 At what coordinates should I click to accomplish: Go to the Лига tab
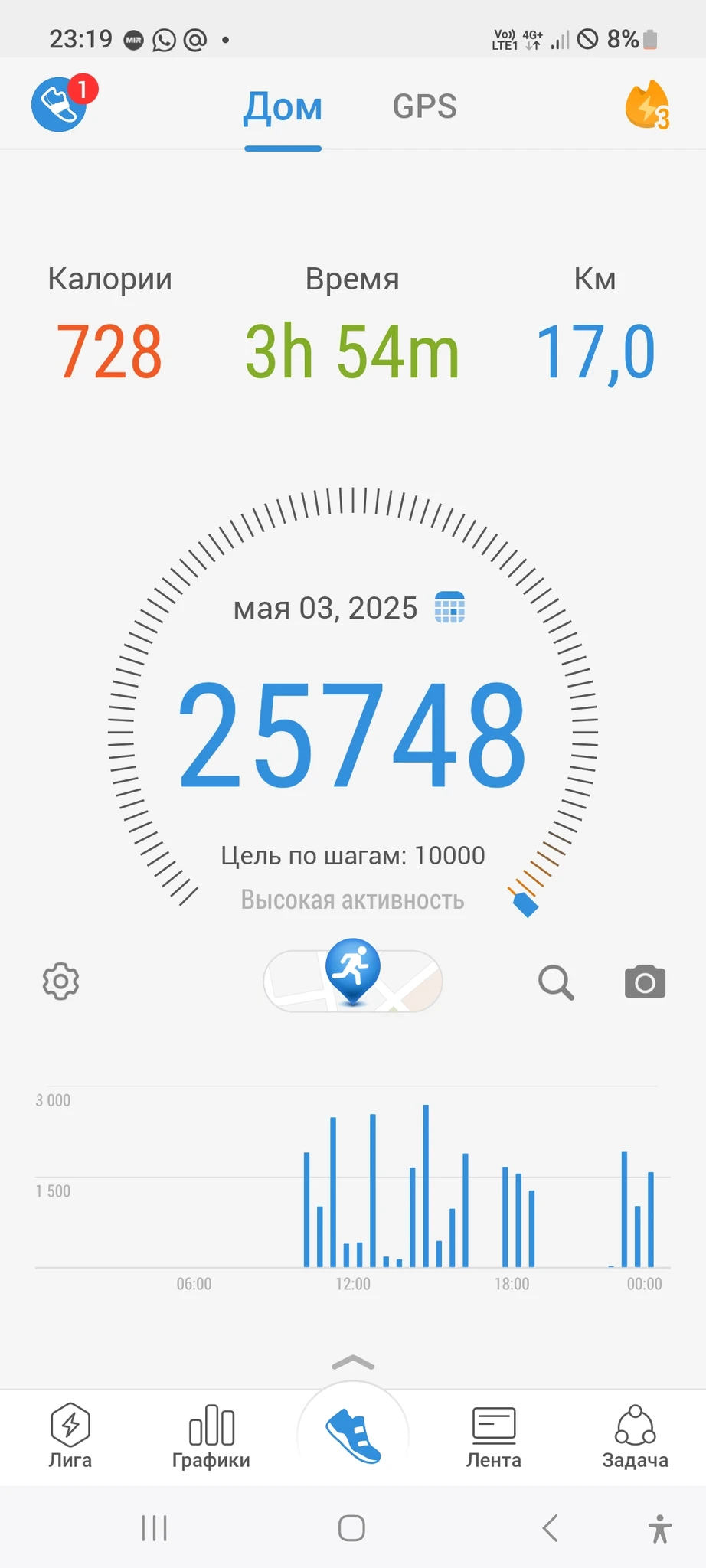[70, 1436]
